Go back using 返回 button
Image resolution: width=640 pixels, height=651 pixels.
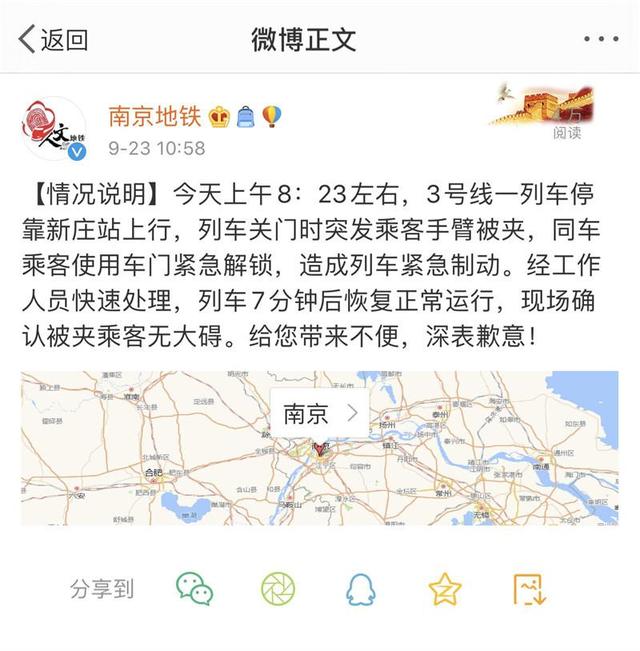[x=53, y=39]
